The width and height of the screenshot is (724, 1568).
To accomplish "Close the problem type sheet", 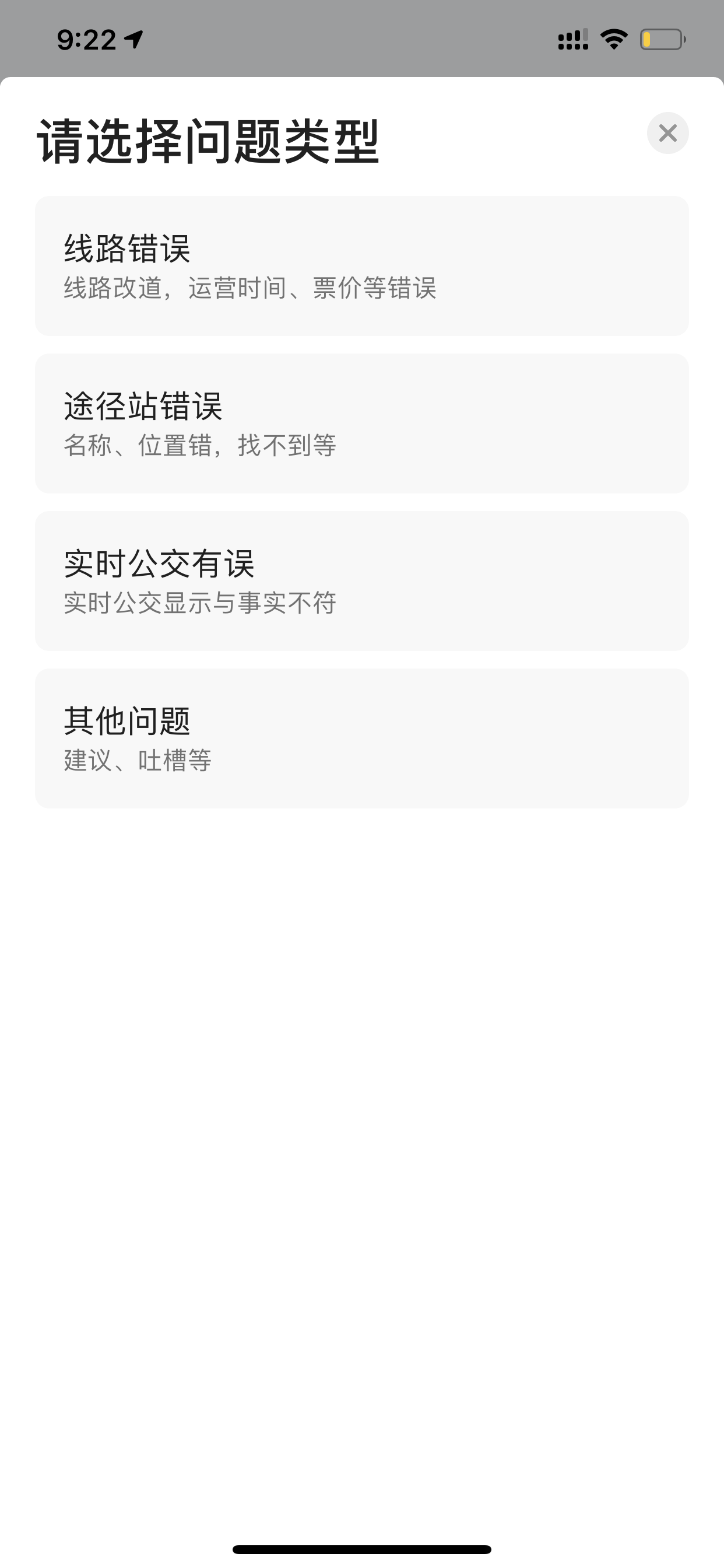I will tap(667, 132).
